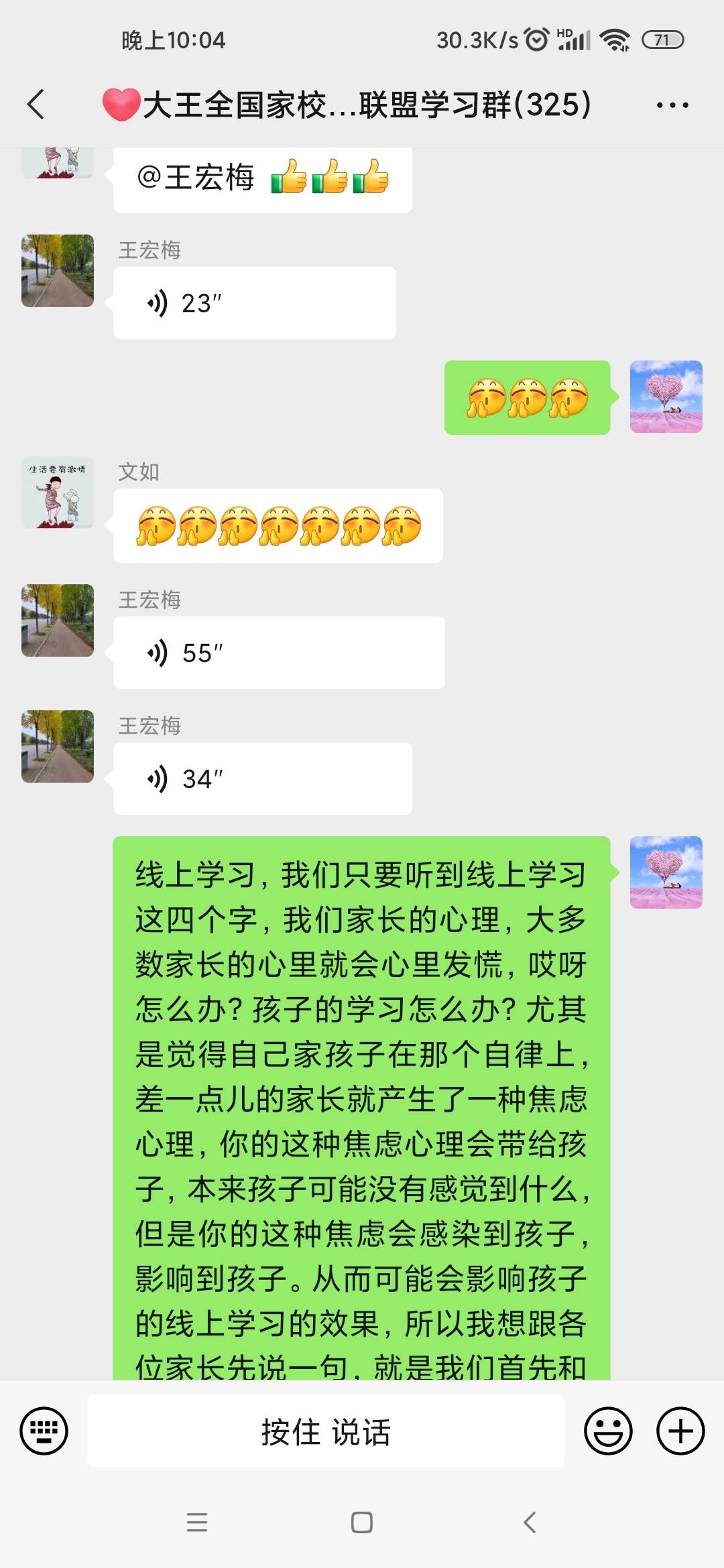Play 王宏梅's 23-second voice message
The height and width of the screenshot is (1568, 724).
254,302
